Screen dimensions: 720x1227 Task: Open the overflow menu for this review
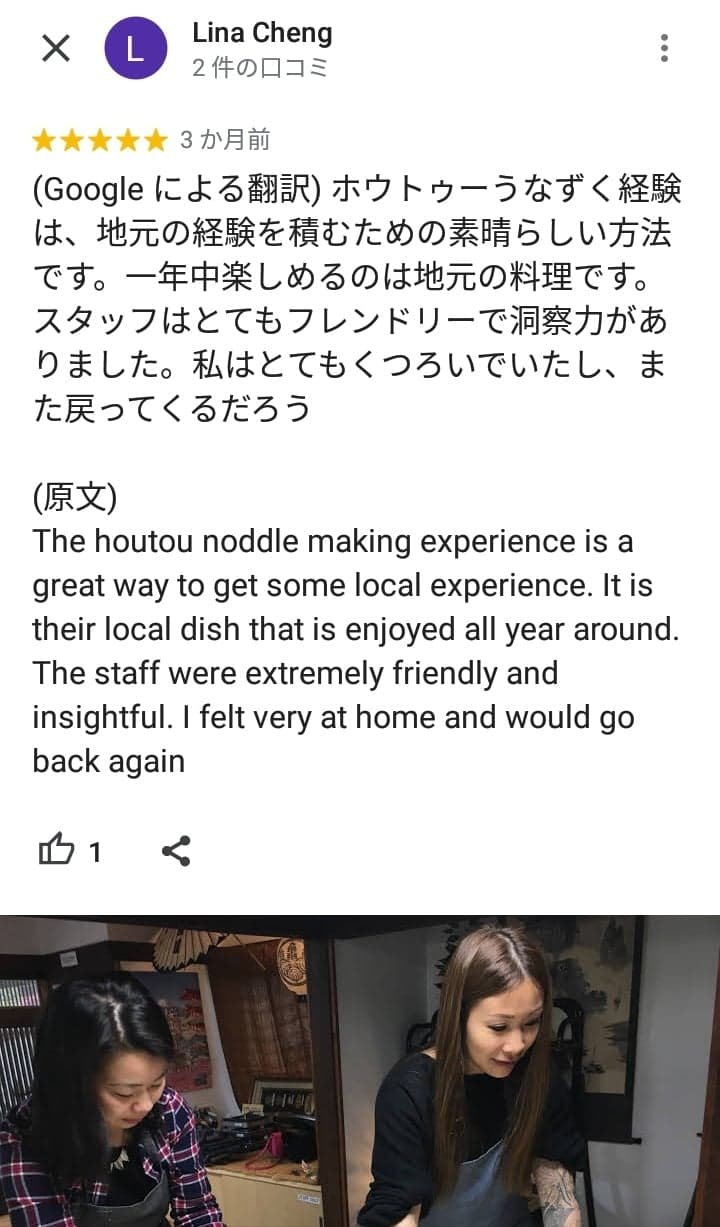click(664, 48)
